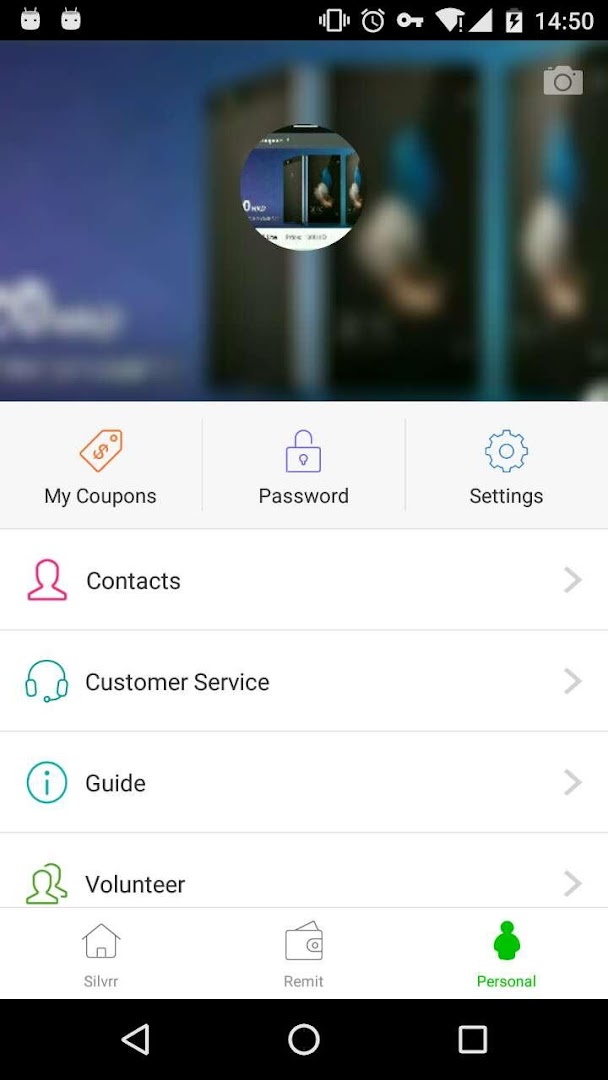
Task: View the Guide section
Action: click(304, 782)
